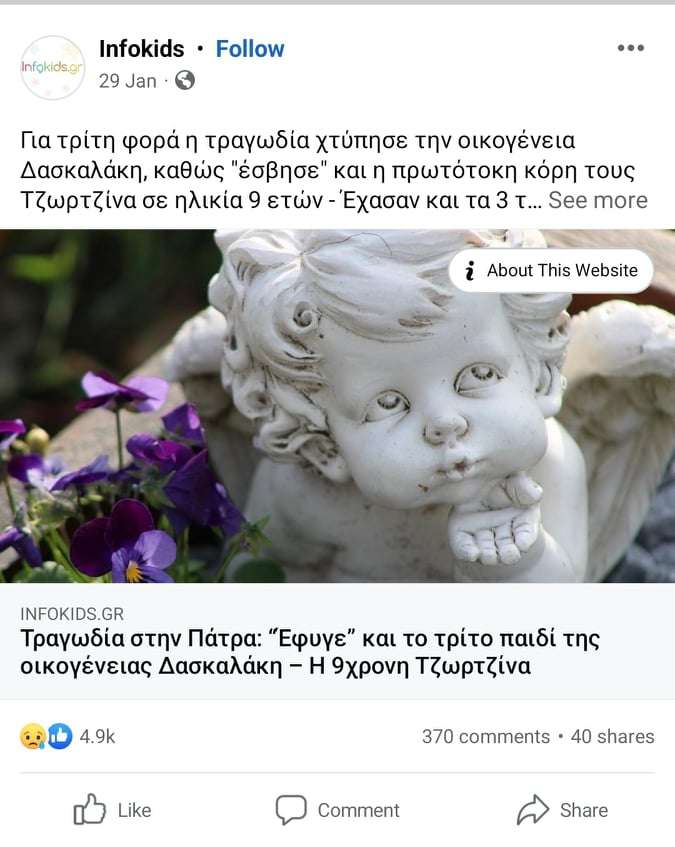675x847 pixels.
Task: Open Infokids profile via its avatar
Action: coord(52,67)
